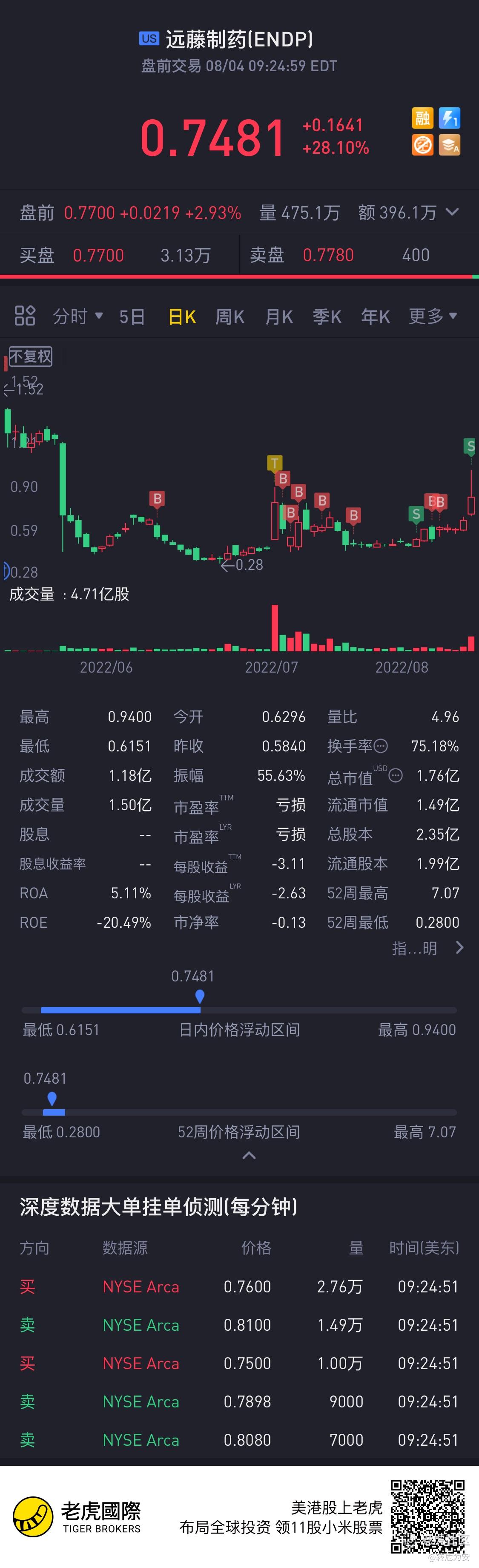Open the 指标说明 link
The image size is (479, 1568).
click(427, 948)
